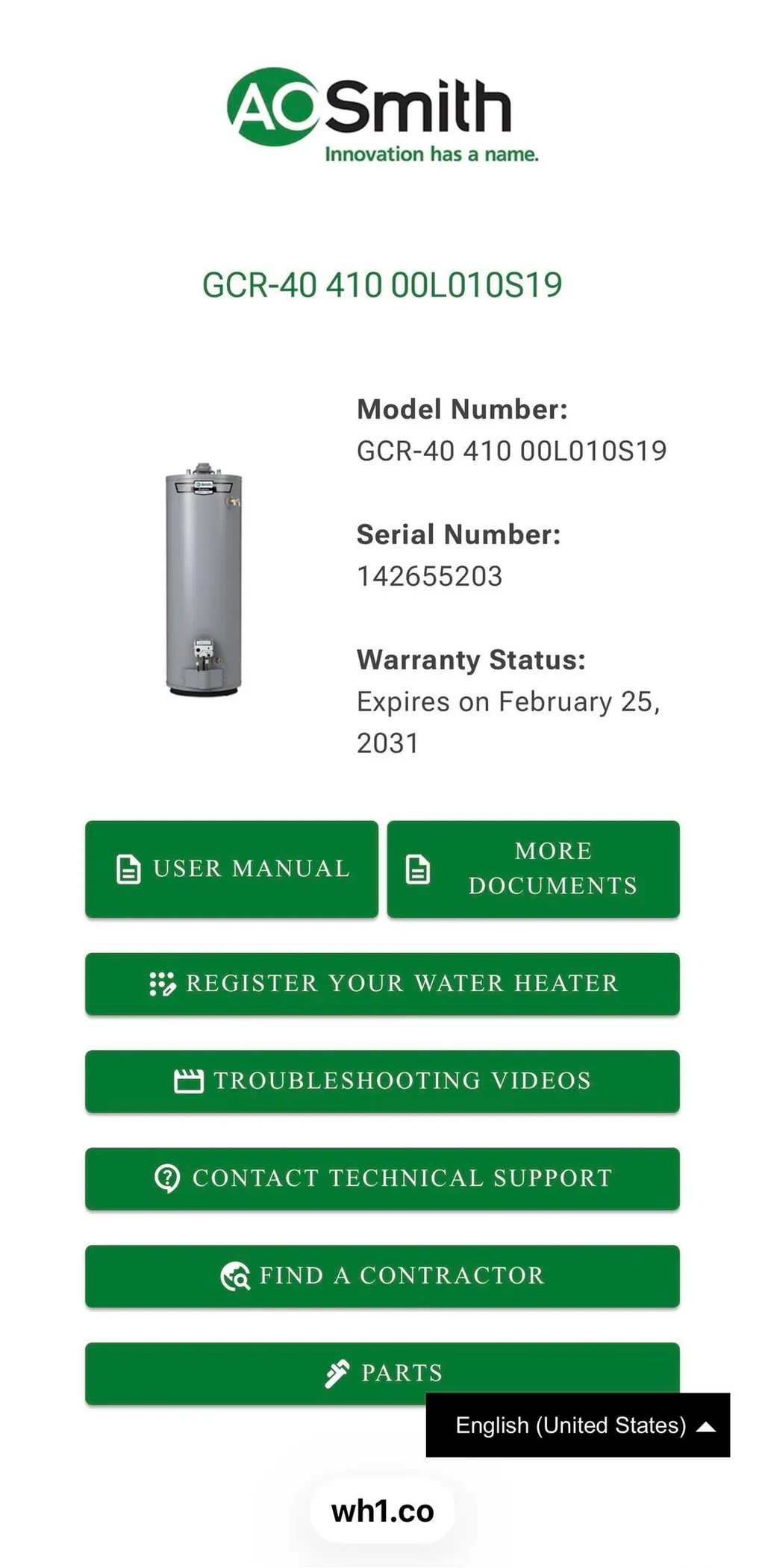
Task: View More Documents
Action: (533, 869)
